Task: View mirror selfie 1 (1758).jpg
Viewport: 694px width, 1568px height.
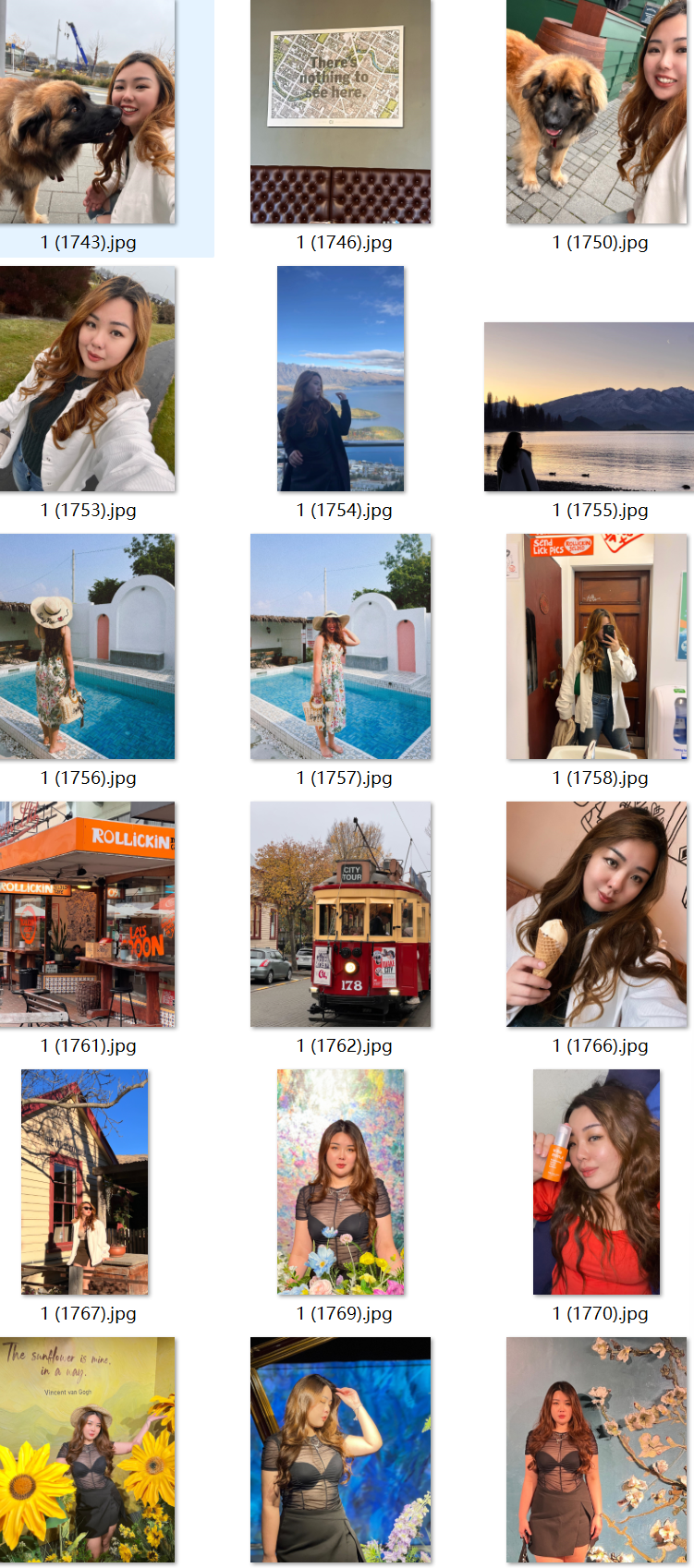Action: [596, 646]
